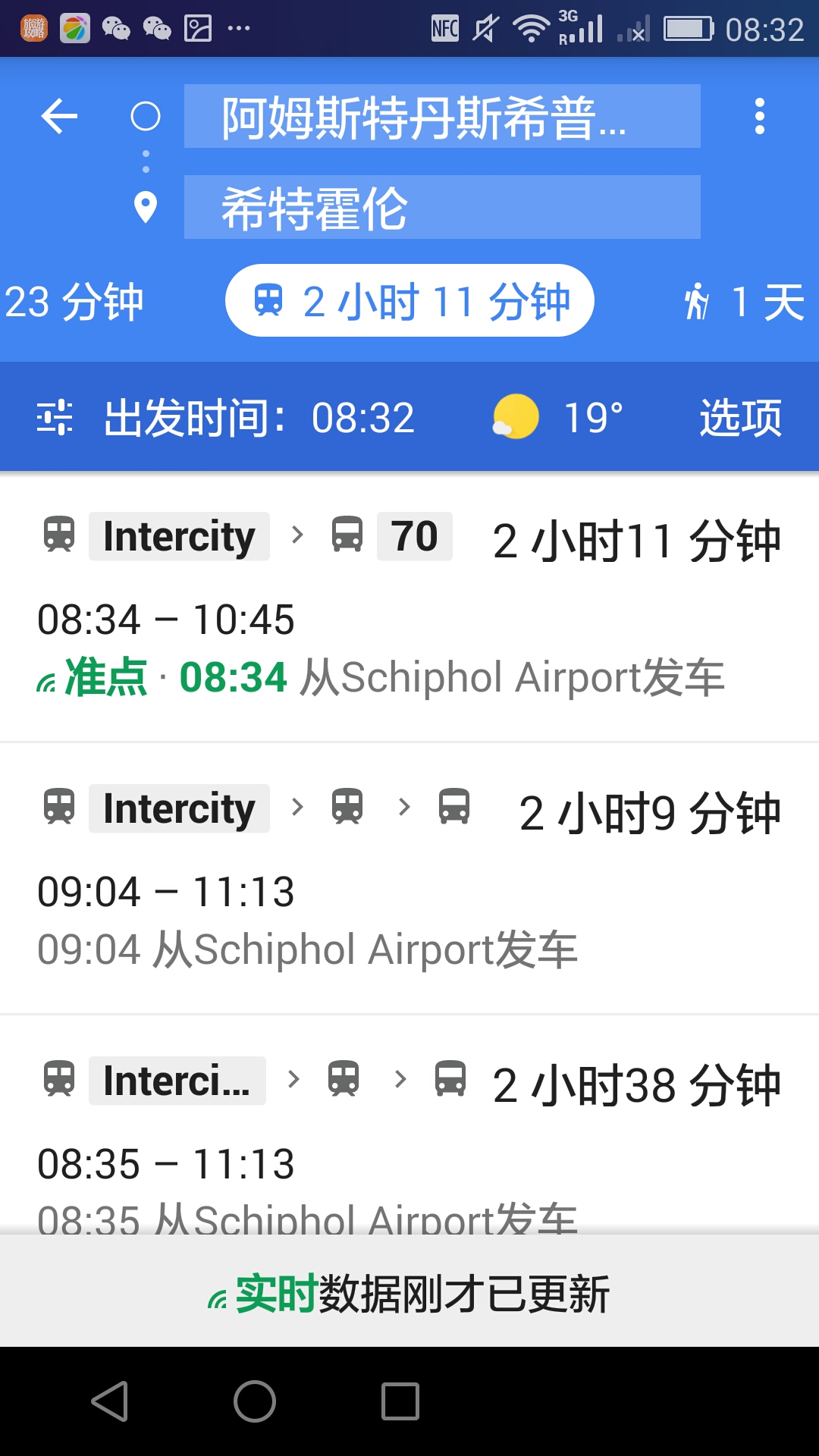The height and width of the screenshot is (1456, 819).
Task: Switch to the walking tab 1 天
Action: pyautogui.click(x=743, y=302)
